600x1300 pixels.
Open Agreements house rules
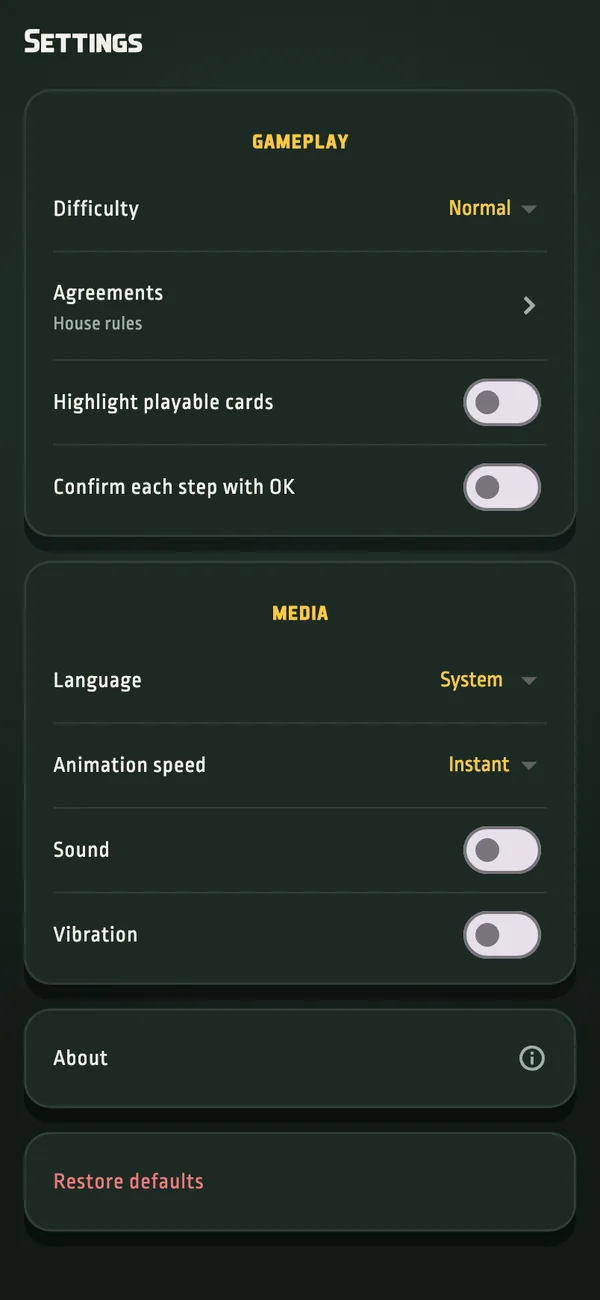pyautogui.click(x=300, y=306)
